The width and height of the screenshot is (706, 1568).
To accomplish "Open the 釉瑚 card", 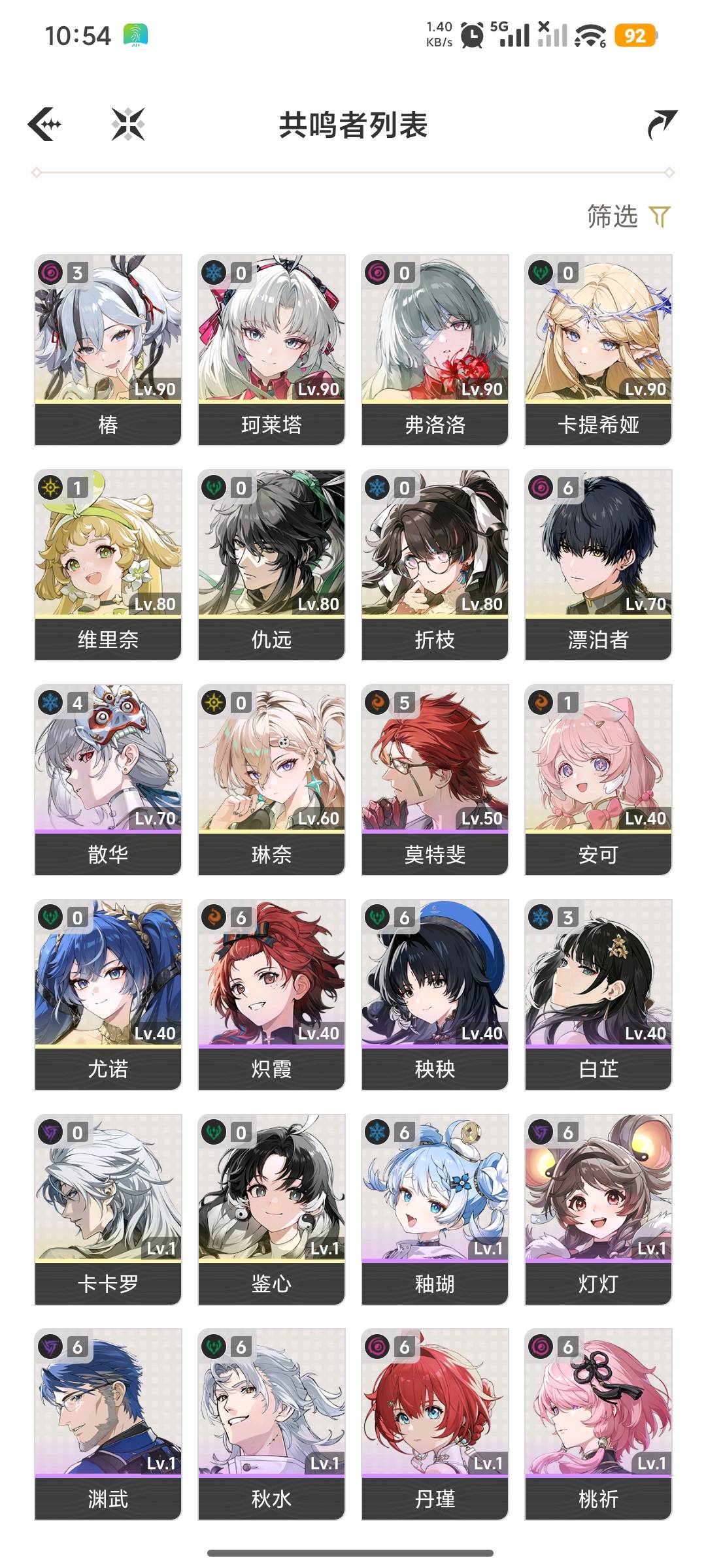I will (x=435, y=1210).
